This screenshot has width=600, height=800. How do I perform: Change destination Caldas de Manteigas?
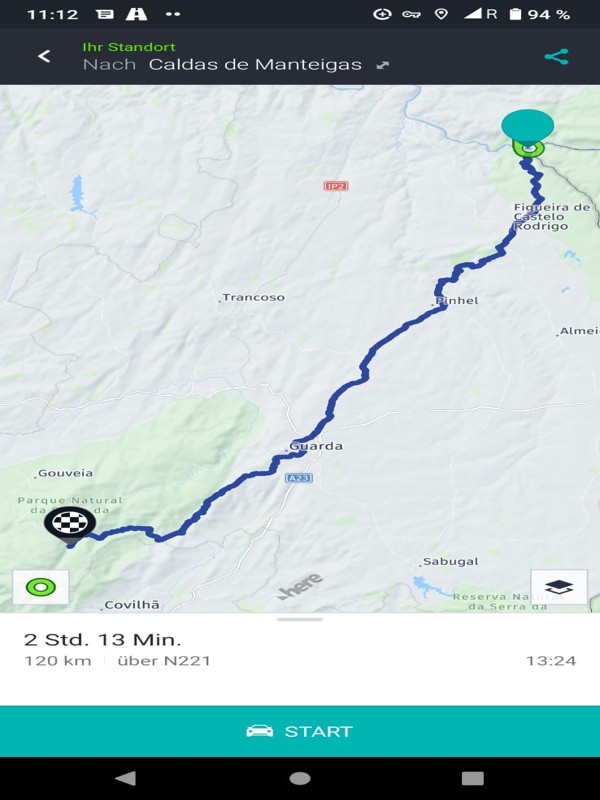(255, 64)
